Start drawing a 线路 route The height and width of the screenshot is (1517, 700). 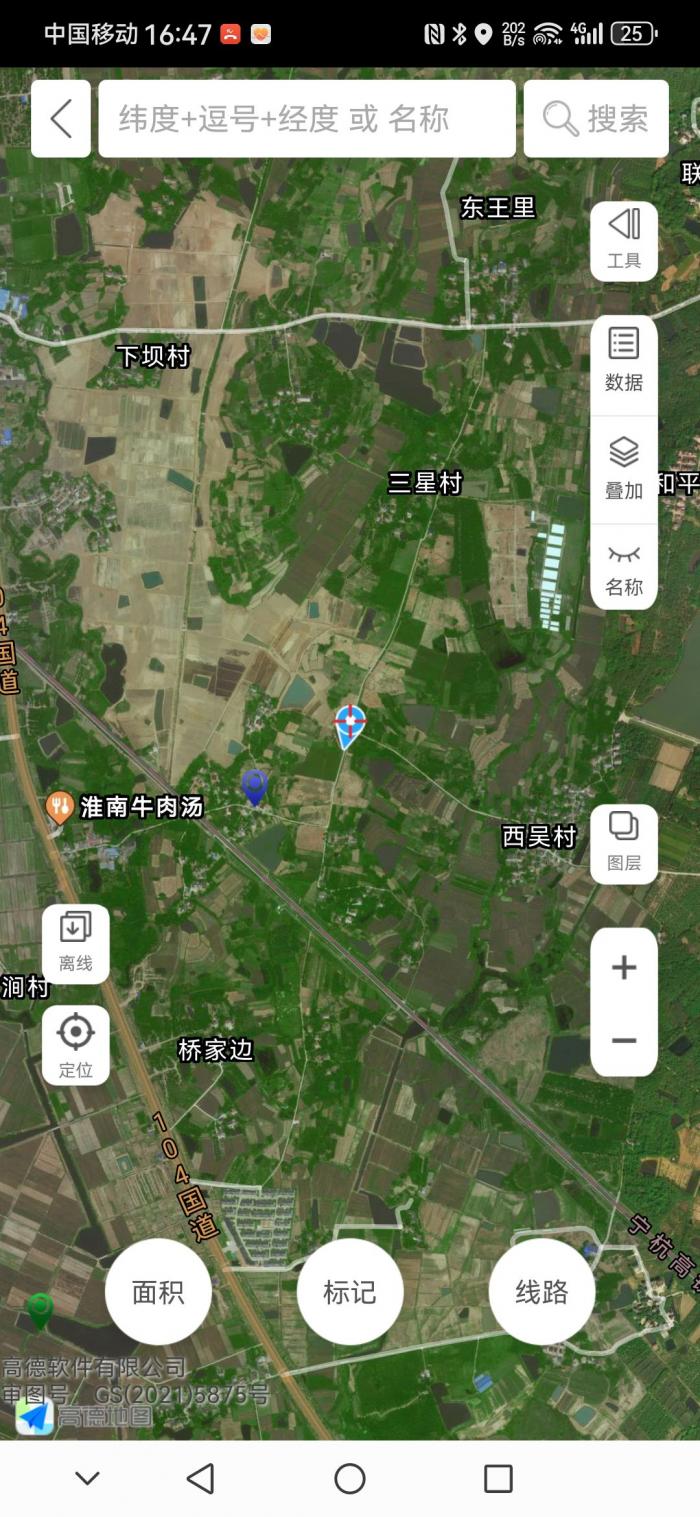(x=542, y=1292)
